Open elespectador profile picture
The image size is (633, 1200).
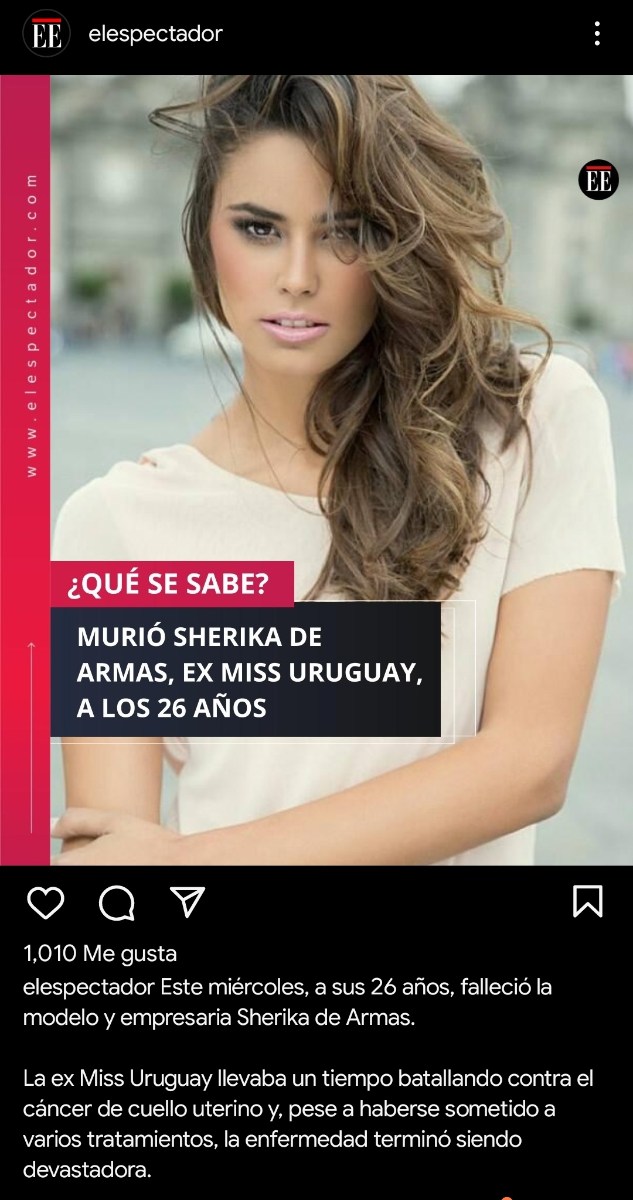(x=46, y=35)
